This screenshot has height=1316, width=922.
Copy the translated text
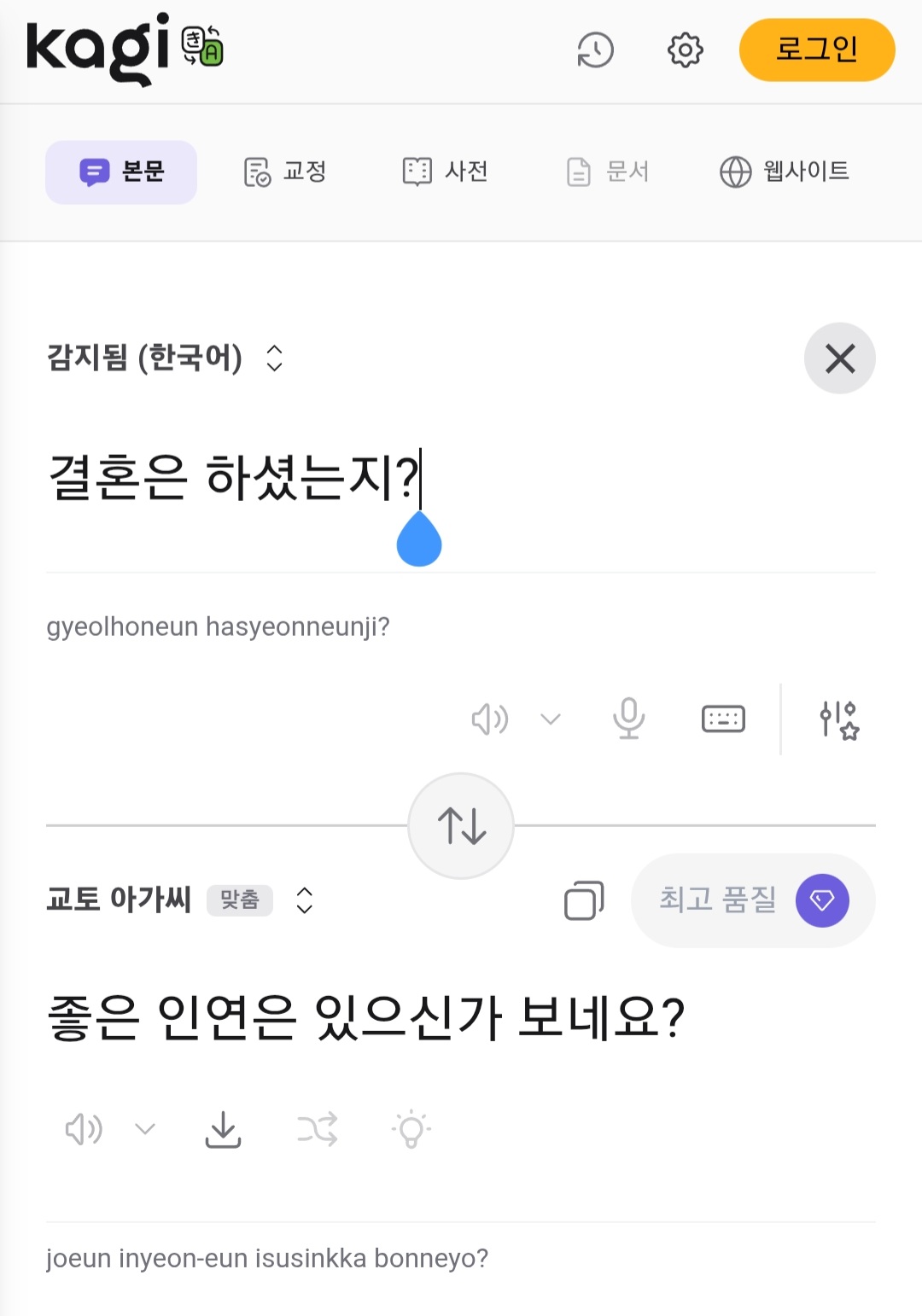584,900
